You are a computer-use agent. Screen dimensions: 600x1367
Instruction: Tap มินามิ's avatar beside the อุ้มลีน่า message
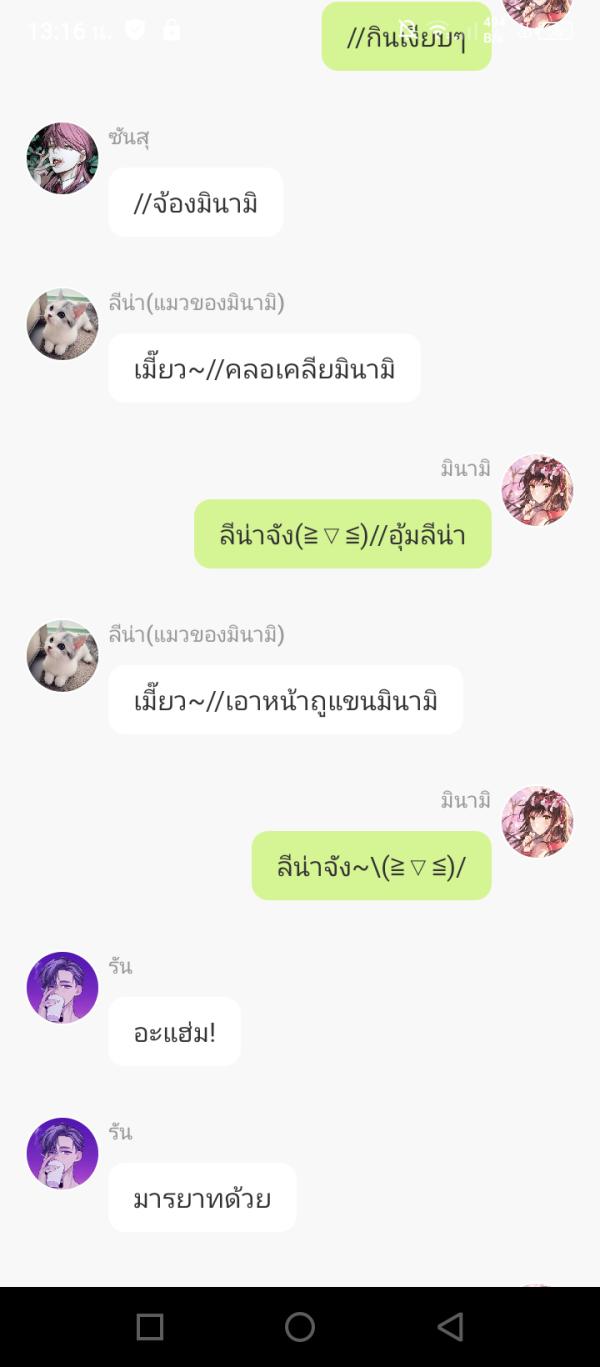point(537,490)
